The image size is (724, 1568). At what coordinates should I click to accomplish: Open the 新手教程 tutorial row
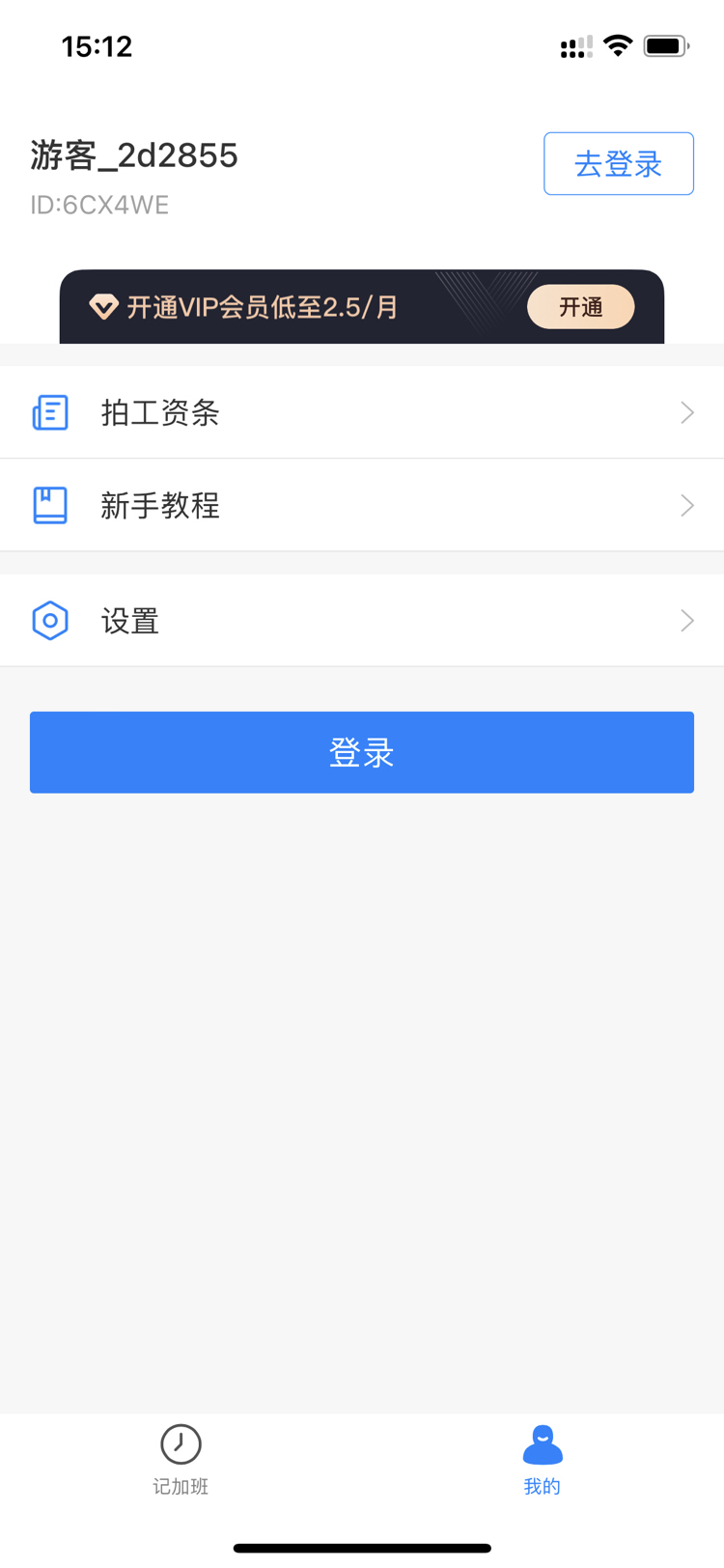coord(362,505)
